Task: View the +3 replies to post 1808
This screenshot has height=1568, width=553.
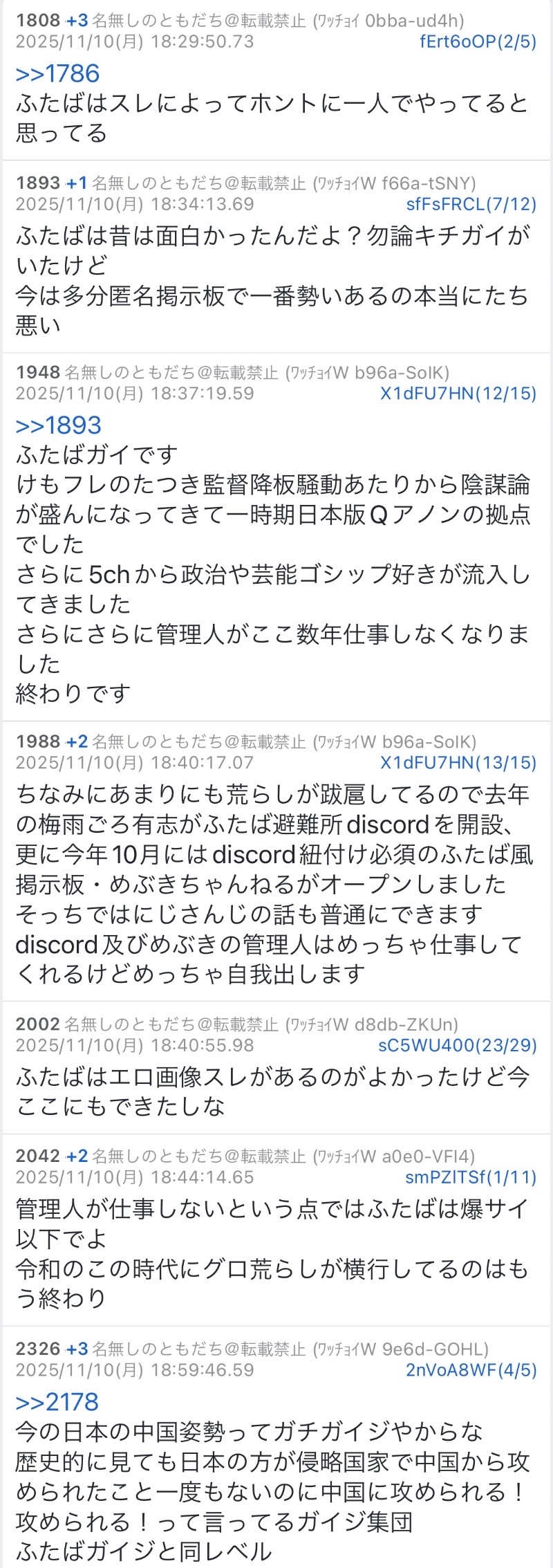Action: click(77, 21)
